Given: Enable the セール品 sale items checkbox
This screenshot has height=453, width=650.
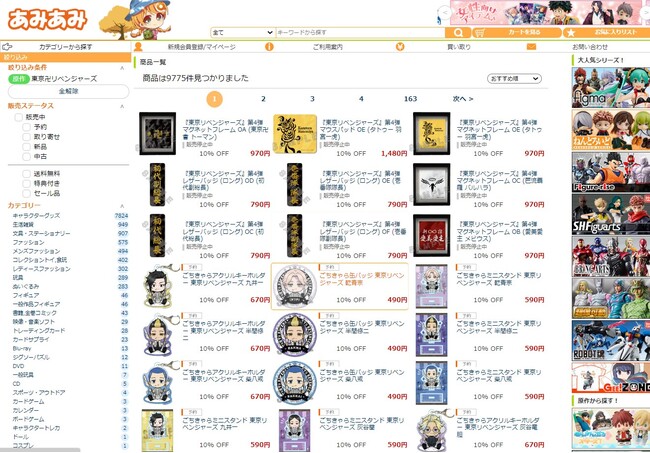Looking at the screenshot, I should pos(27,192).
